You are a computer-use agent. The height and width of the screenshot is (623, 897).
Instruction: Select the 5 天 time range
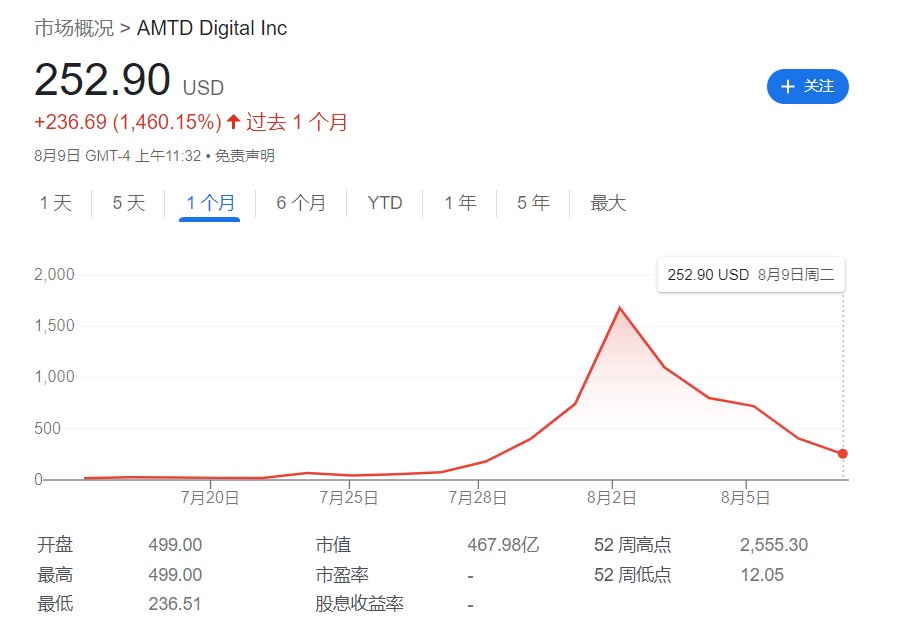[128, 203]
